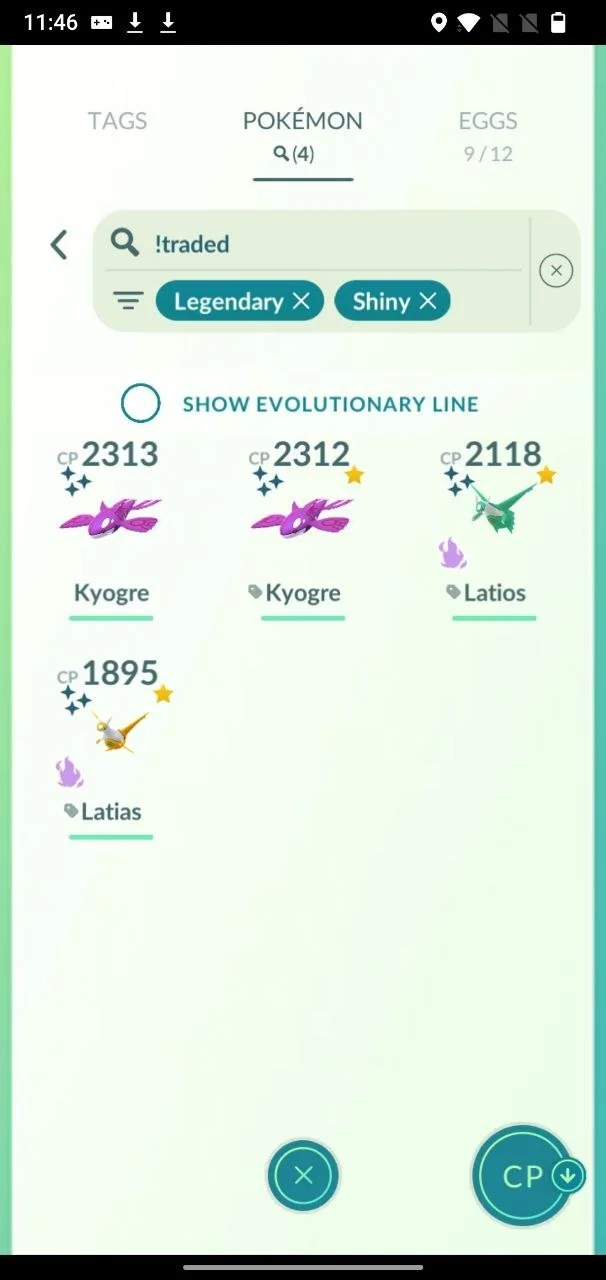This screenshot has width=606, height=1280.
Task: Enable Show Evolutionary Line
Action: click(x=141, y=404)
